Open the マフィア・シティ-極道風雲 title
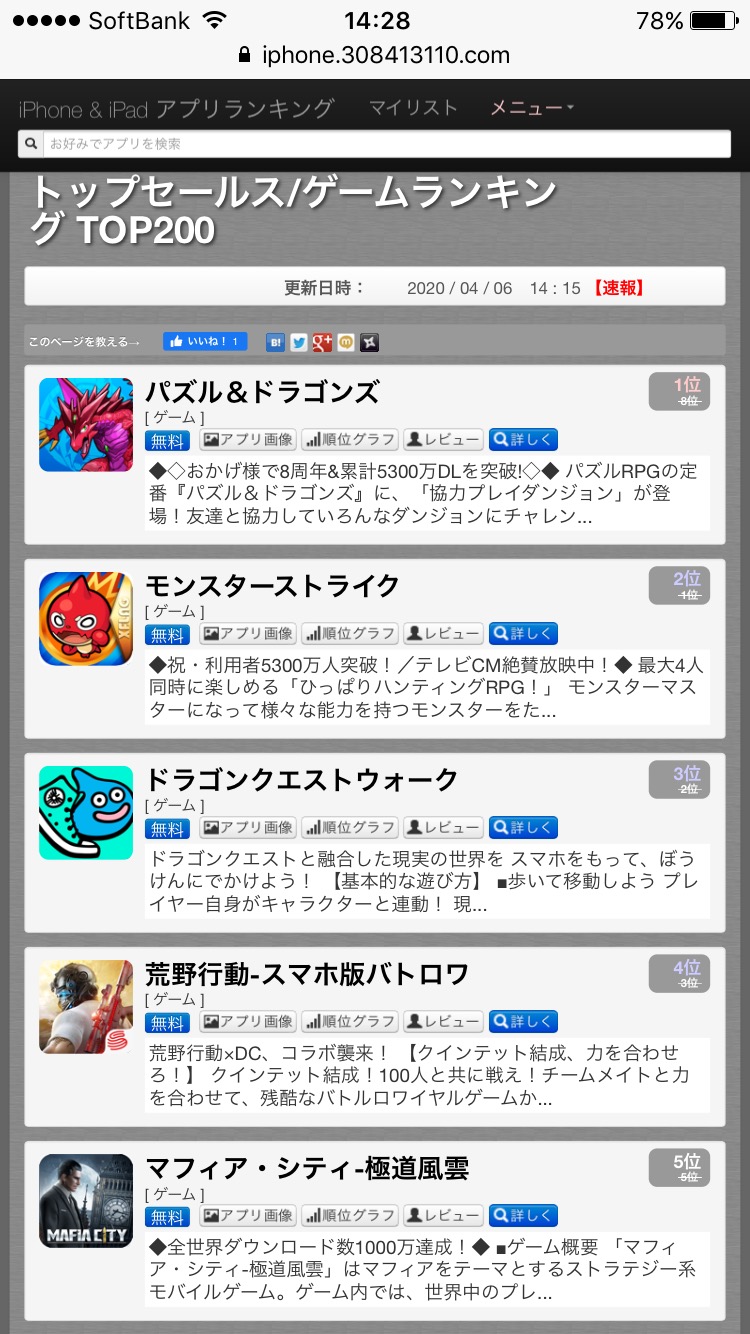 click(x=307, y=1167)
